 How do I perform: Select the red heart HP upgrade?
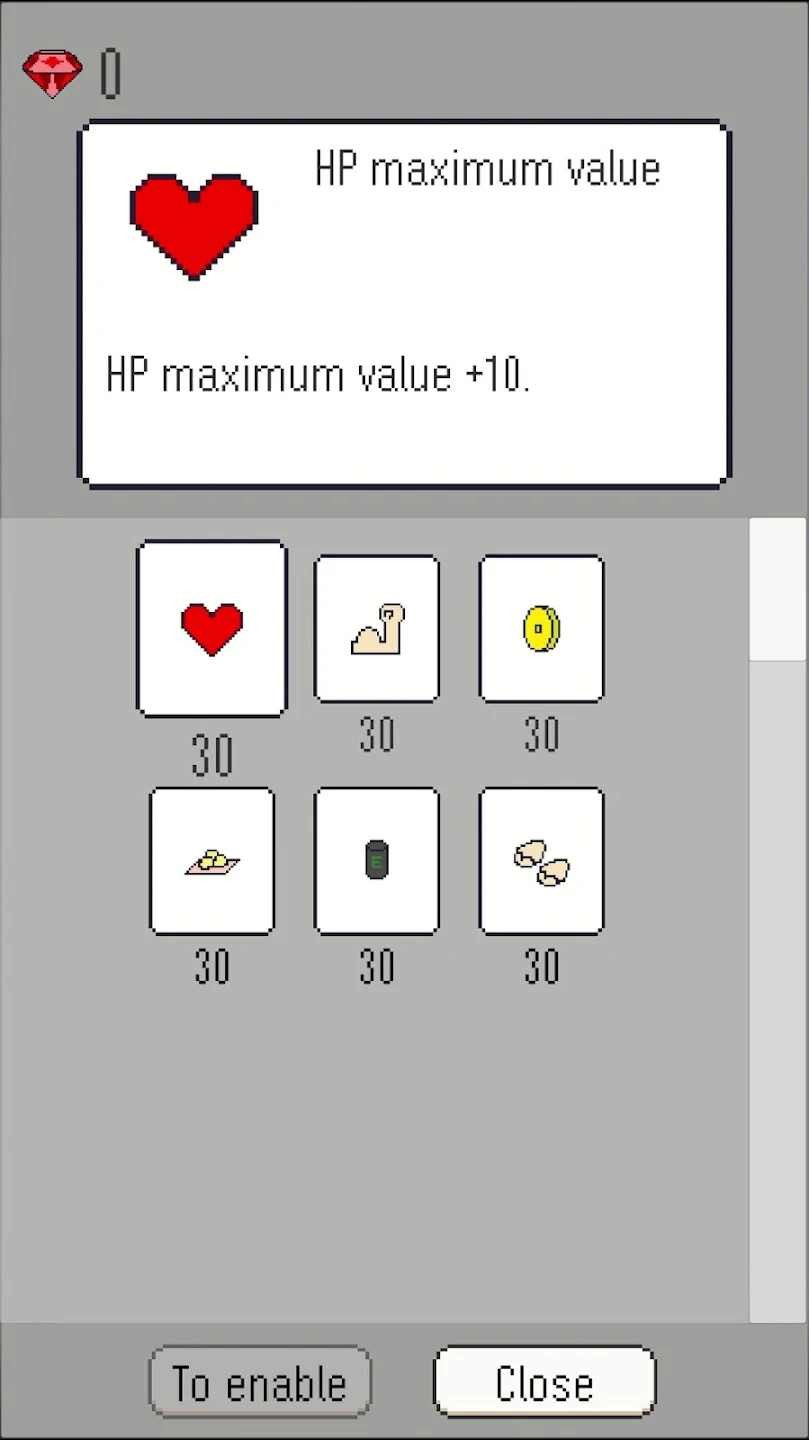click(212, 629)
